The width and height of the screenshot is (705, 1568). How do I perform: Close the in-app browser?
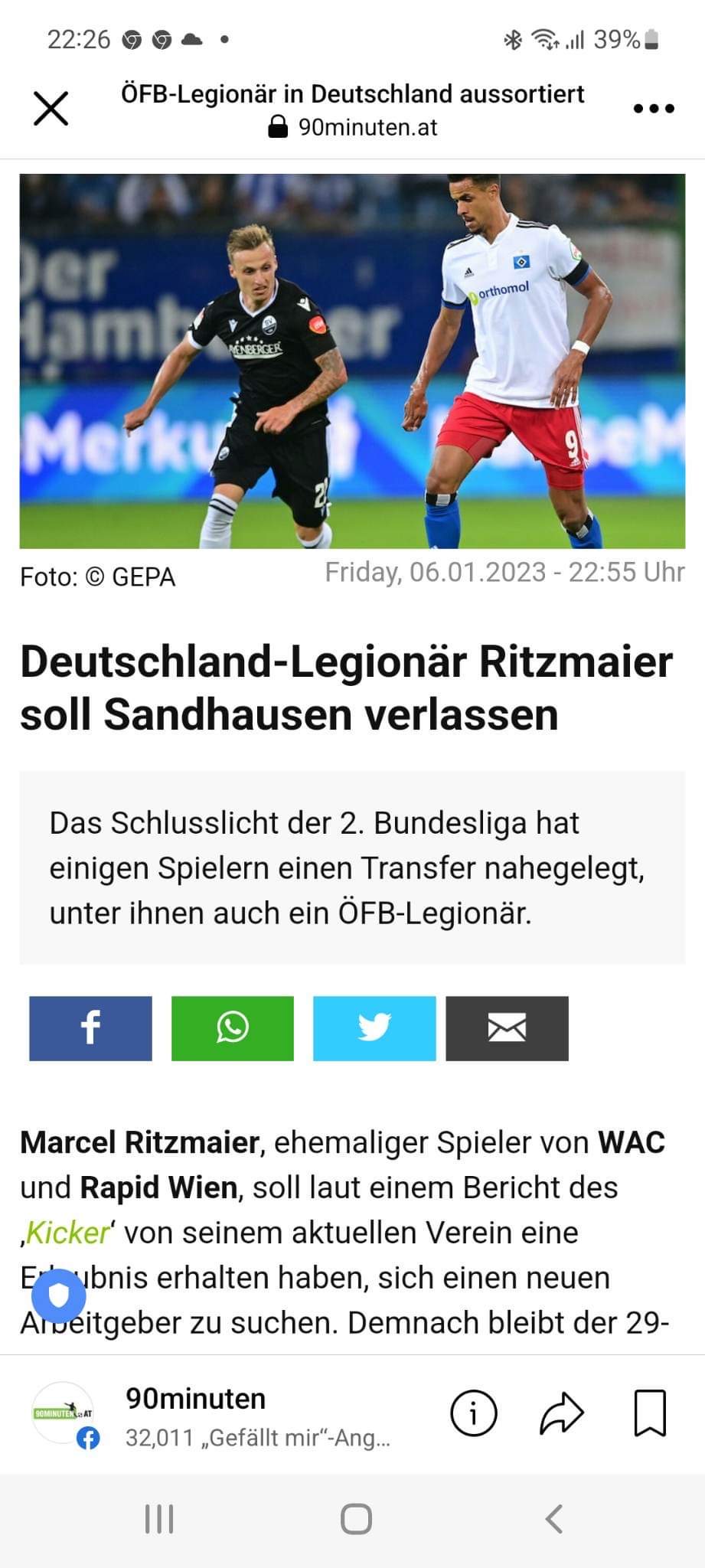point(51,108)
